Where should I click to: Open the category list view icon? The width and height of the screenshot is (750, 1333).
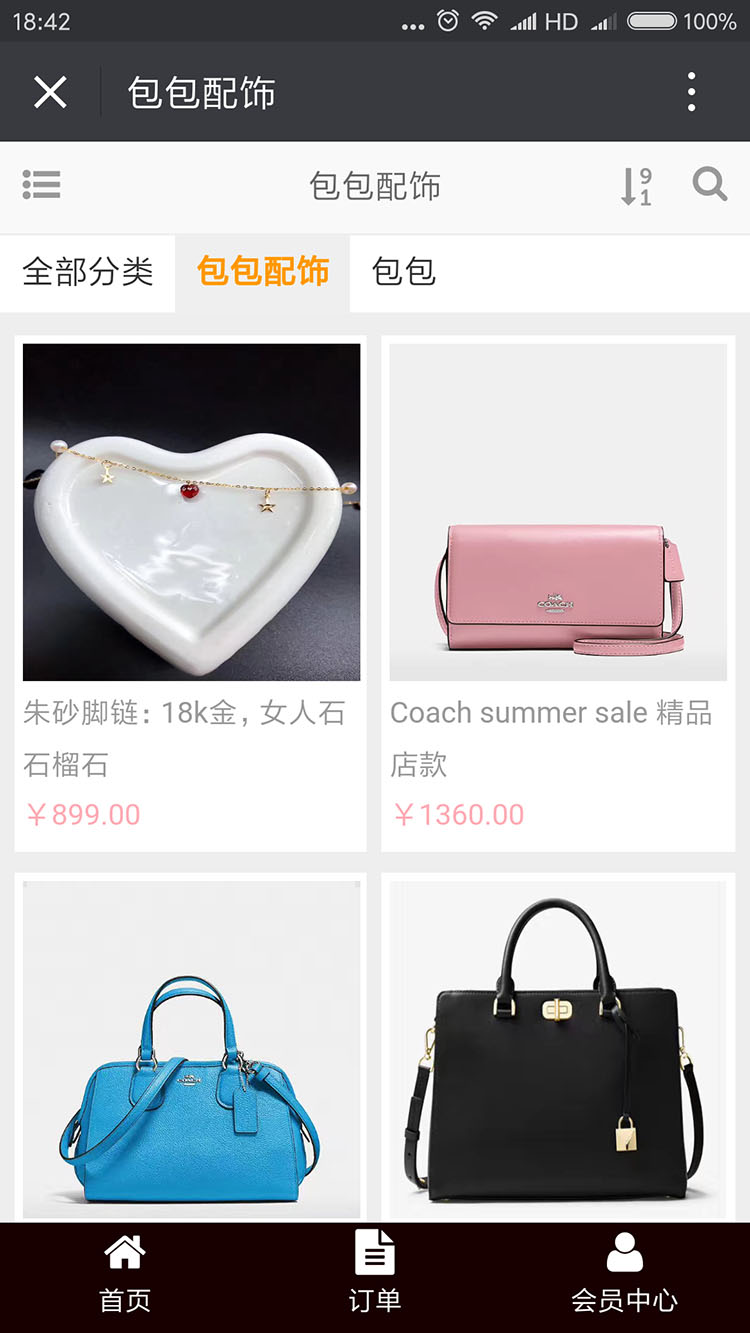(42, 186)
